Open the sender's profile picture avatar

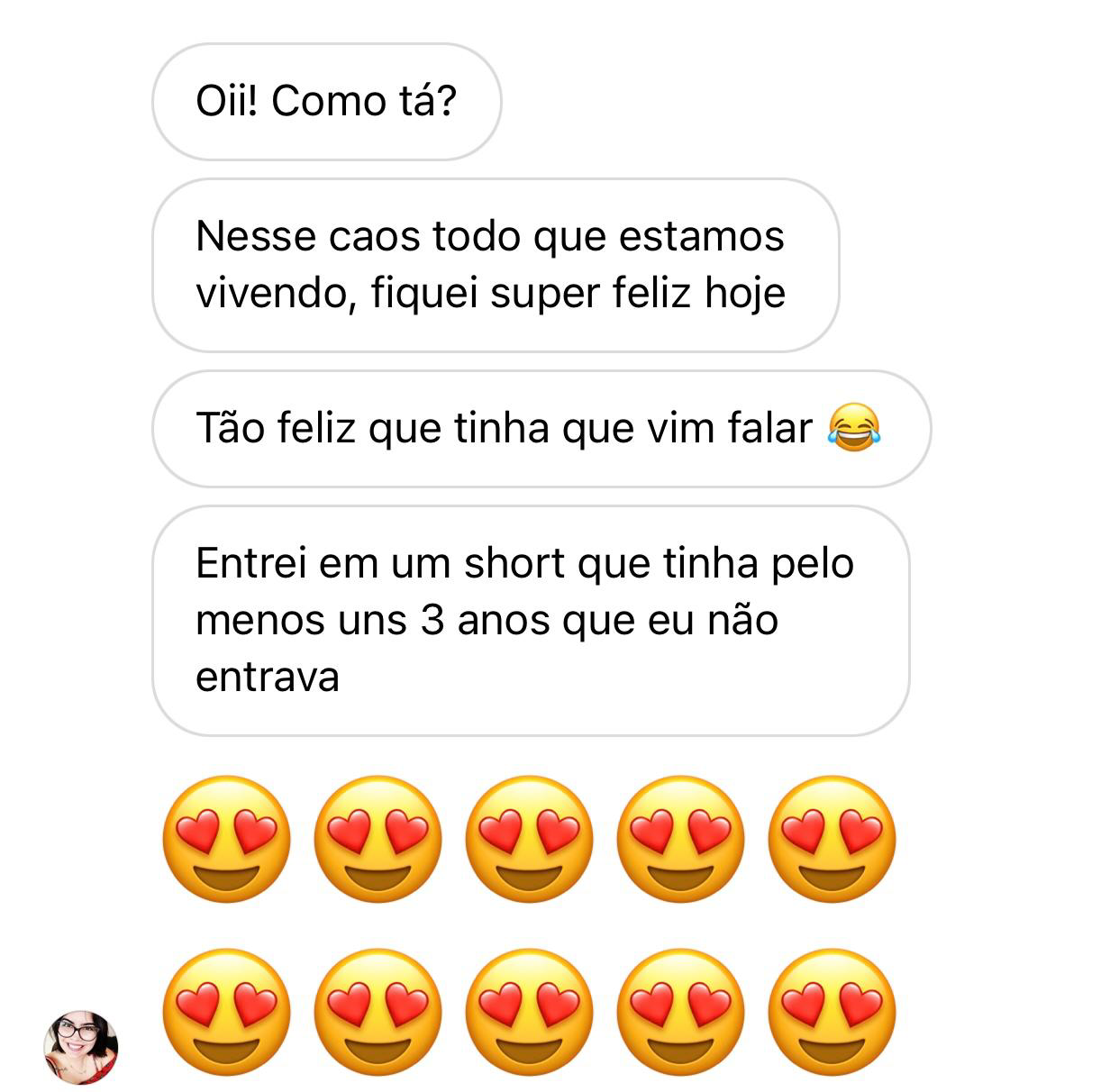click(x=81, y=1047)
